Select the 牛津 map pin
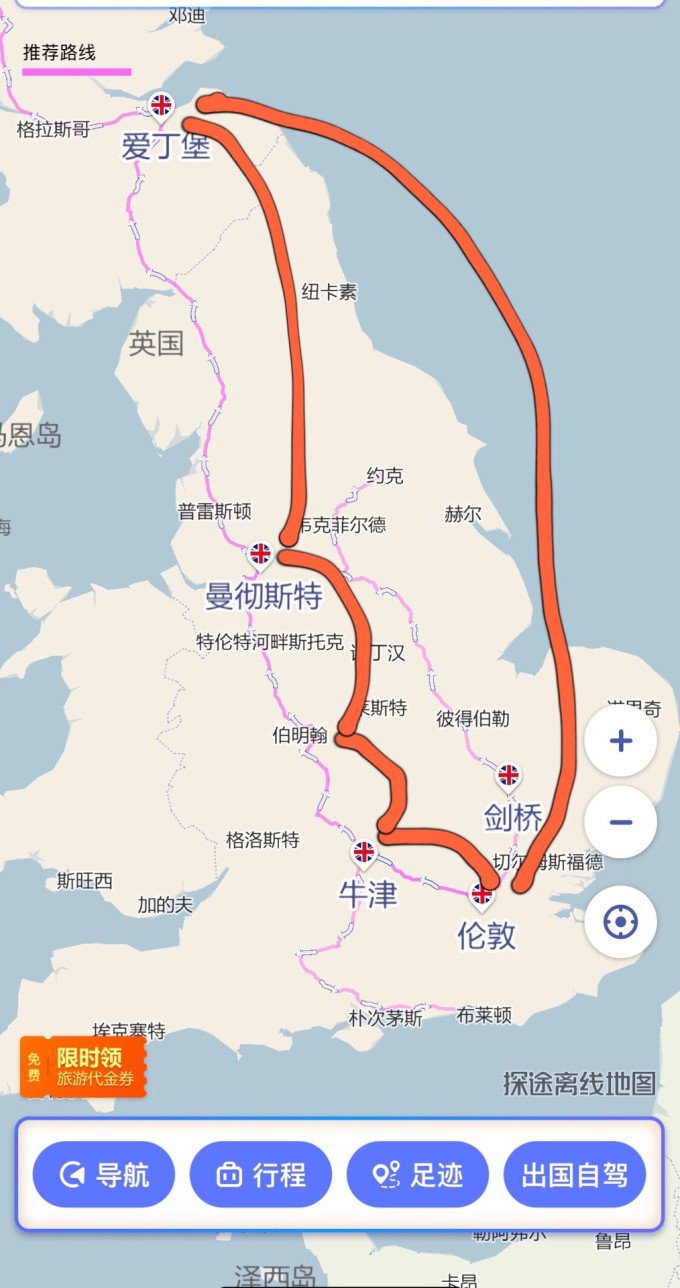The width and height of the screenshot is (680, 1288). pos(364,853)
